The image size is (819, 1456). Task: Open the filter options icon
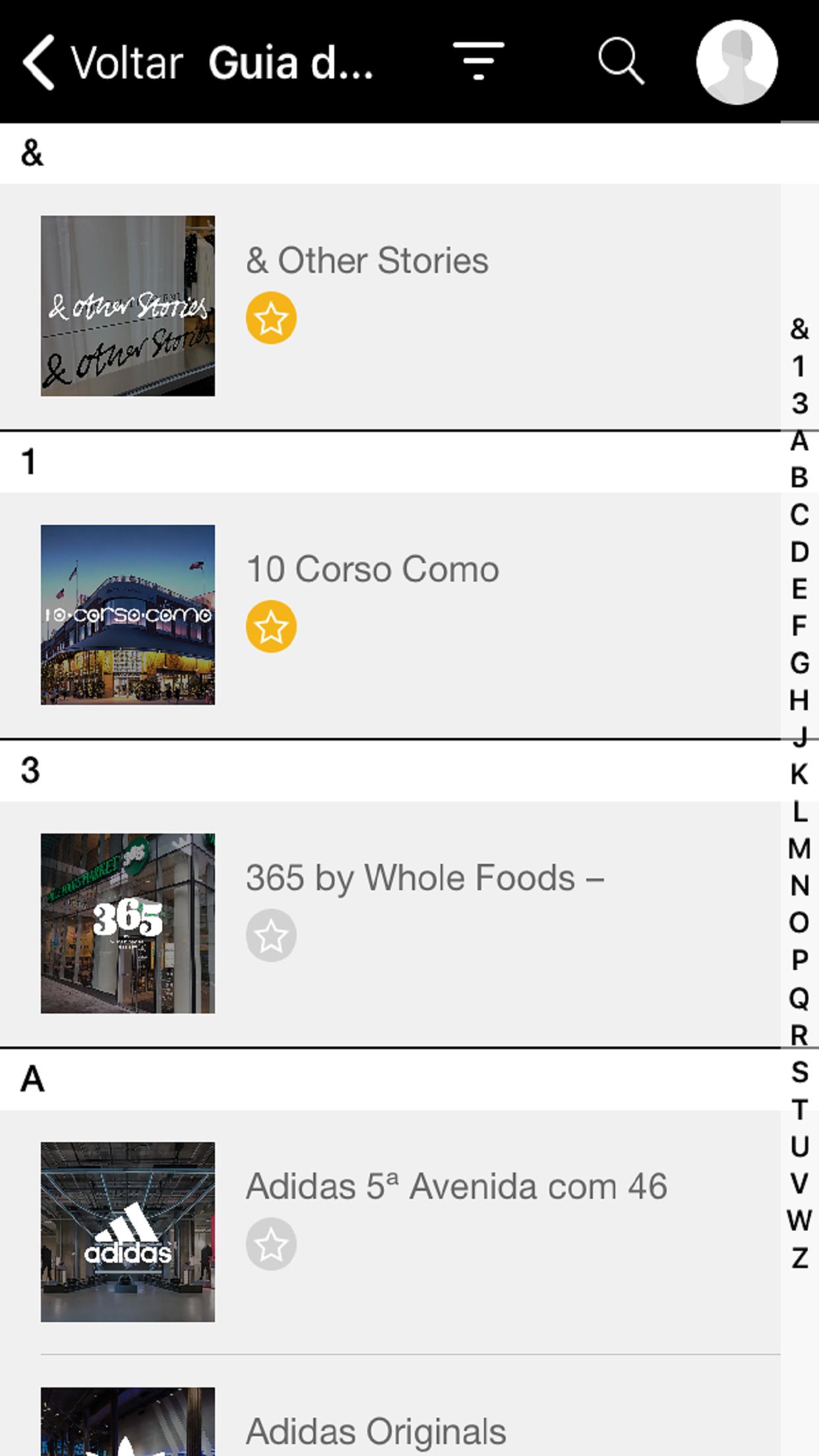click(x=479, y=61)
